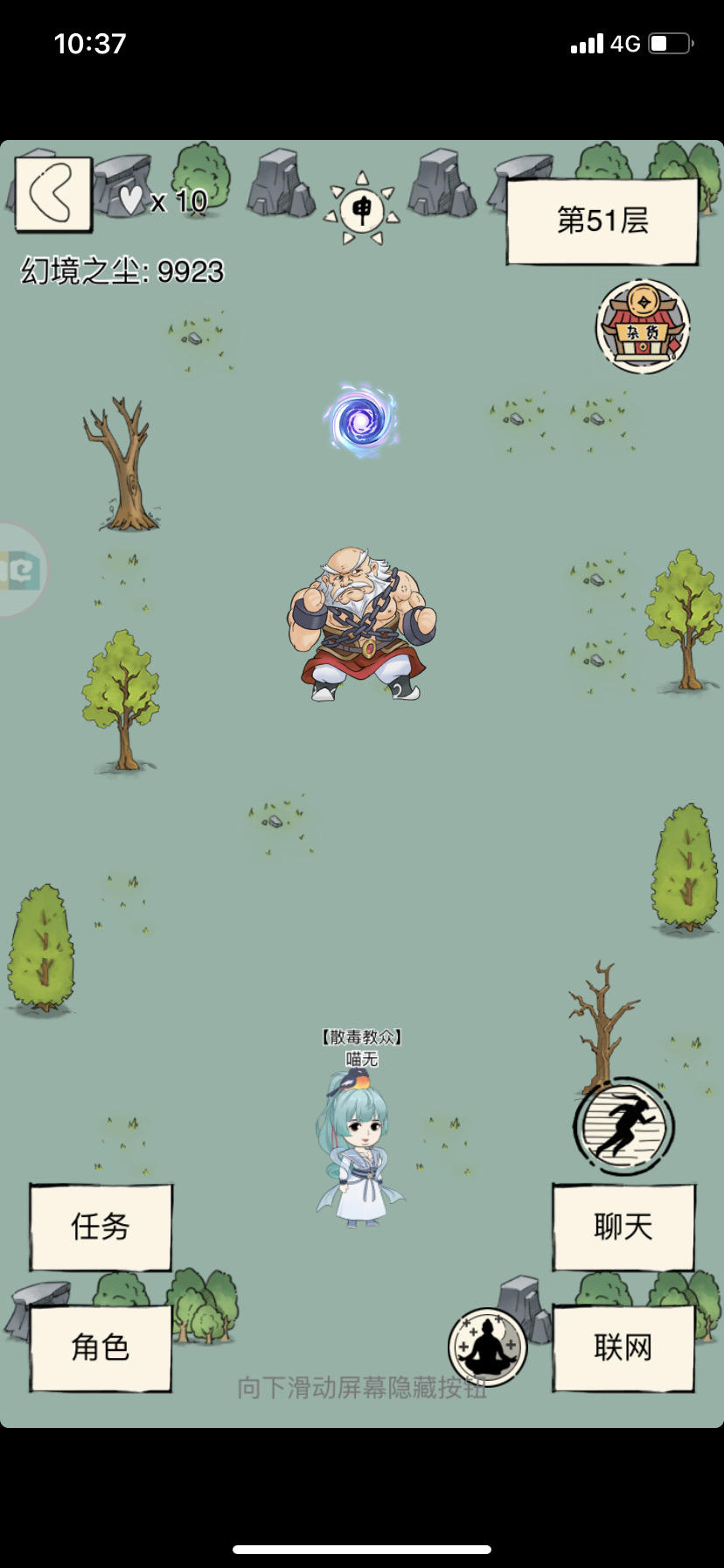Viewport: 724px width, 1568px height.
Task: Tap the 【散毒教众】 title above the NPC
Action: tap(363, 1038)
